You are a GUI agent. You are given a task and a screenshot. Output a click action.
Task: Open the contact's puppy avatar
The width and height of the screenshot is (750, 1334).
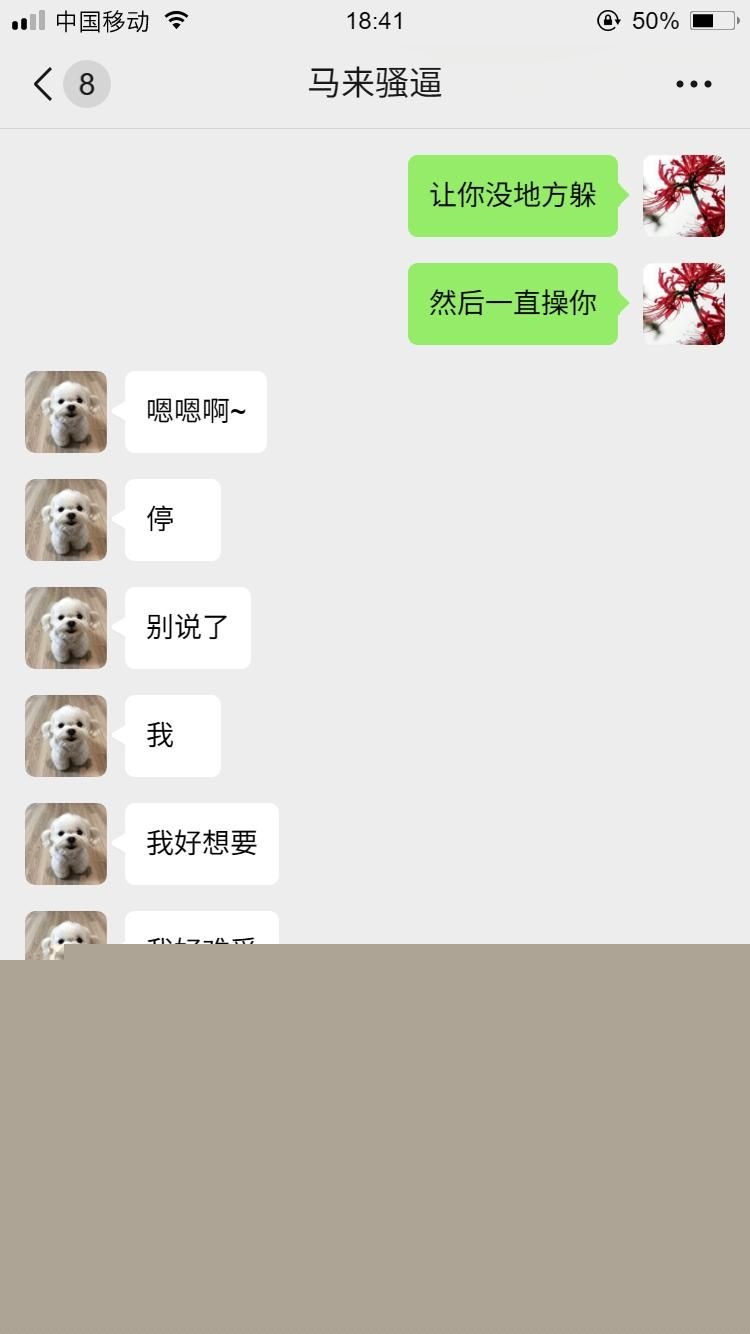tap(65, 412)
